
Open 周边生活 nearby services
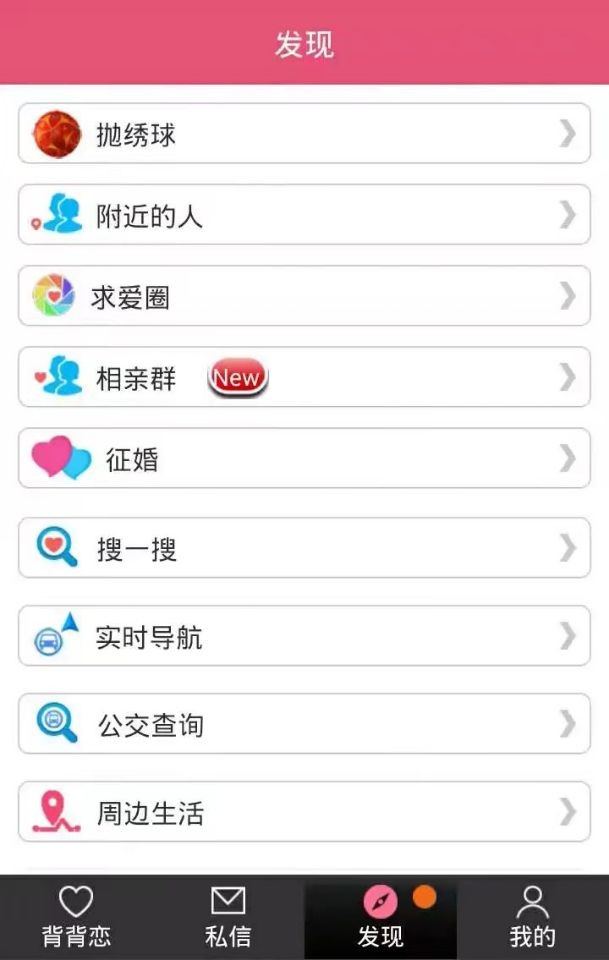coord(304,812)
